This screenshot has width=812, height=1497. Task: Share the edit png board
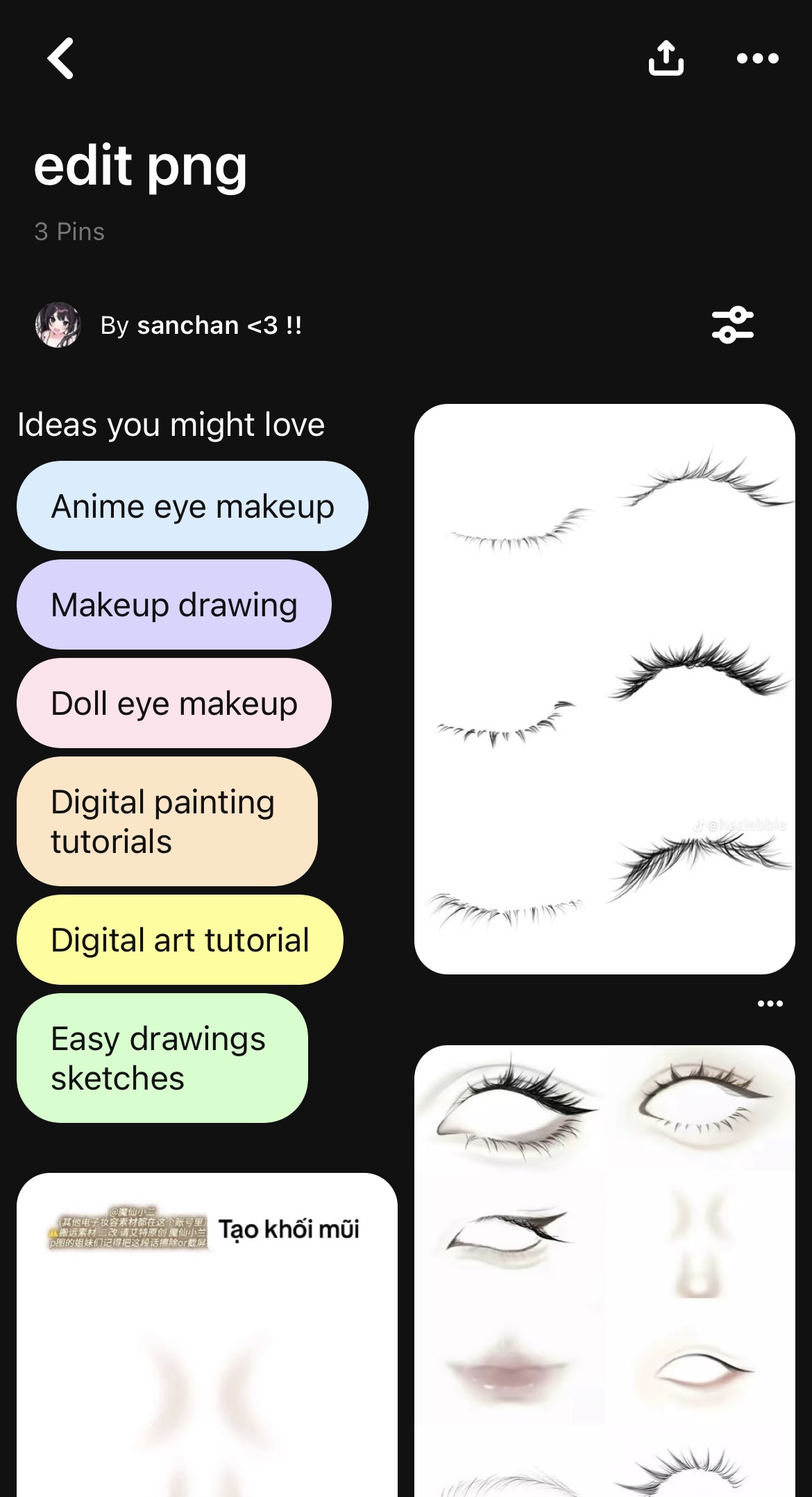tap(666, 58)
